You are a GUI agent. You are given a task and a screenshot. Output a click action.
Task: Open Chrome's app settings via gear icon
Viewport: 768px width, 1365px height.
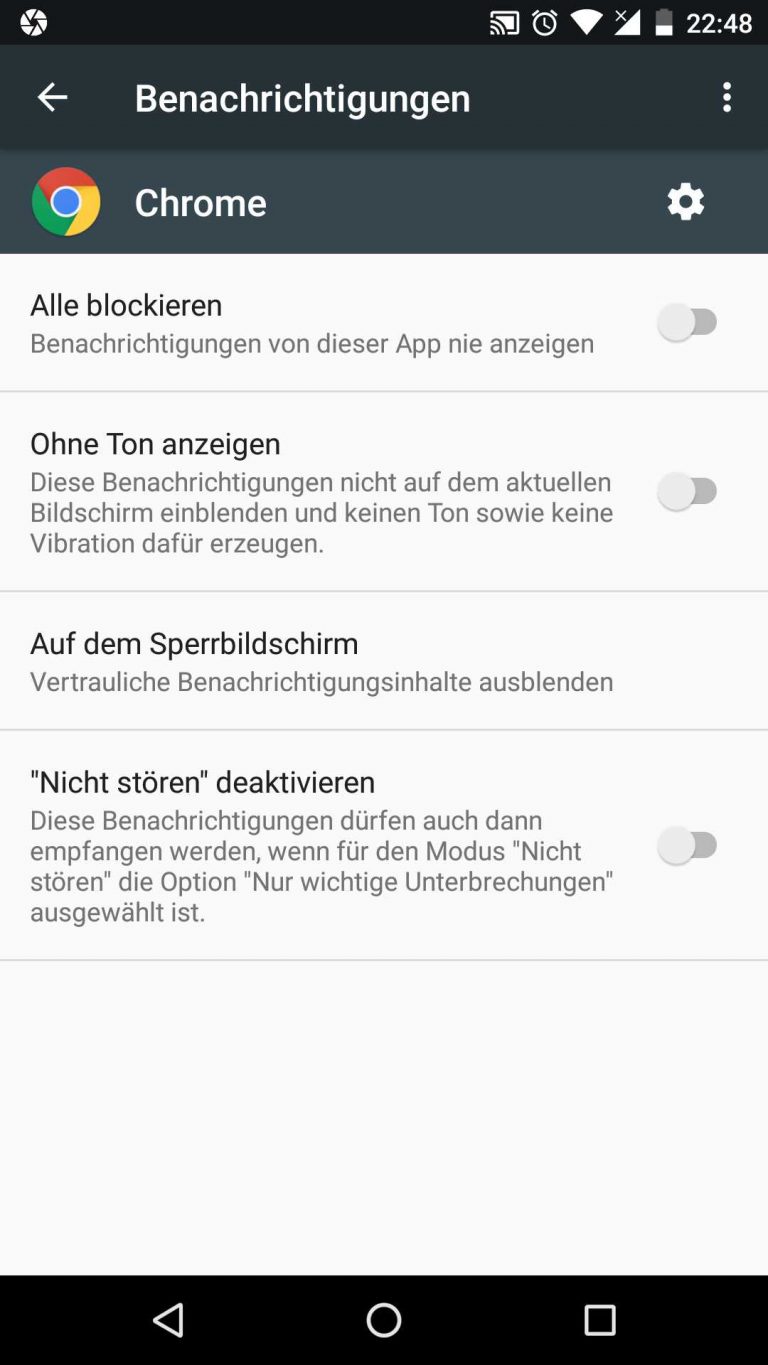[x=686, y=201]
